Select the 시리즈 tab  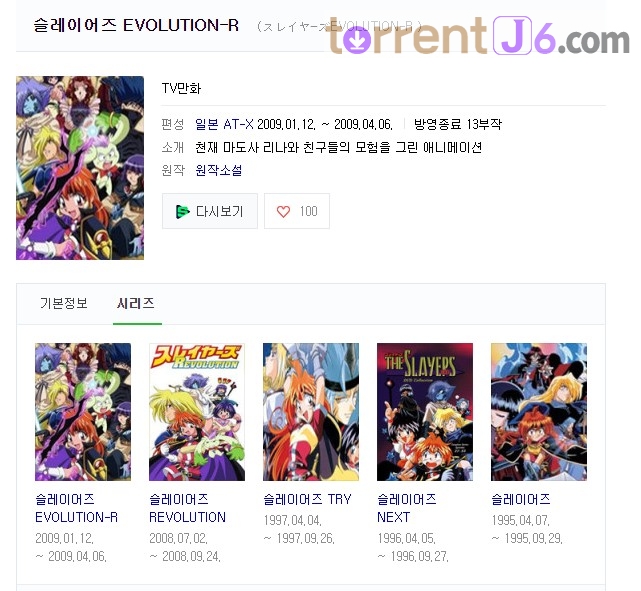(x=136, y=303)
